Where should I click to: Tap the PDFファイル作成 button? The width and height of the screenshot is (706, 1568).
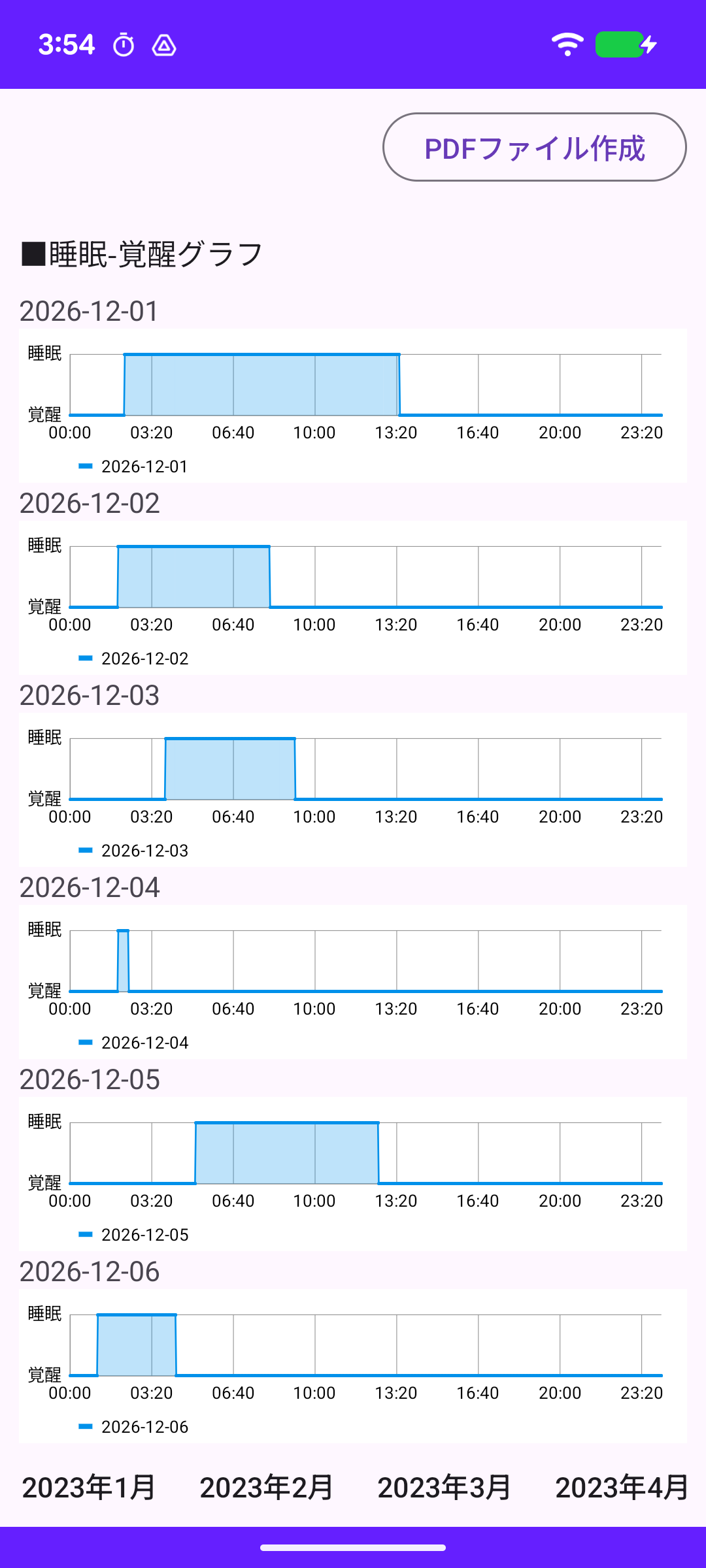pyautogui.click(x=534, y=148)
